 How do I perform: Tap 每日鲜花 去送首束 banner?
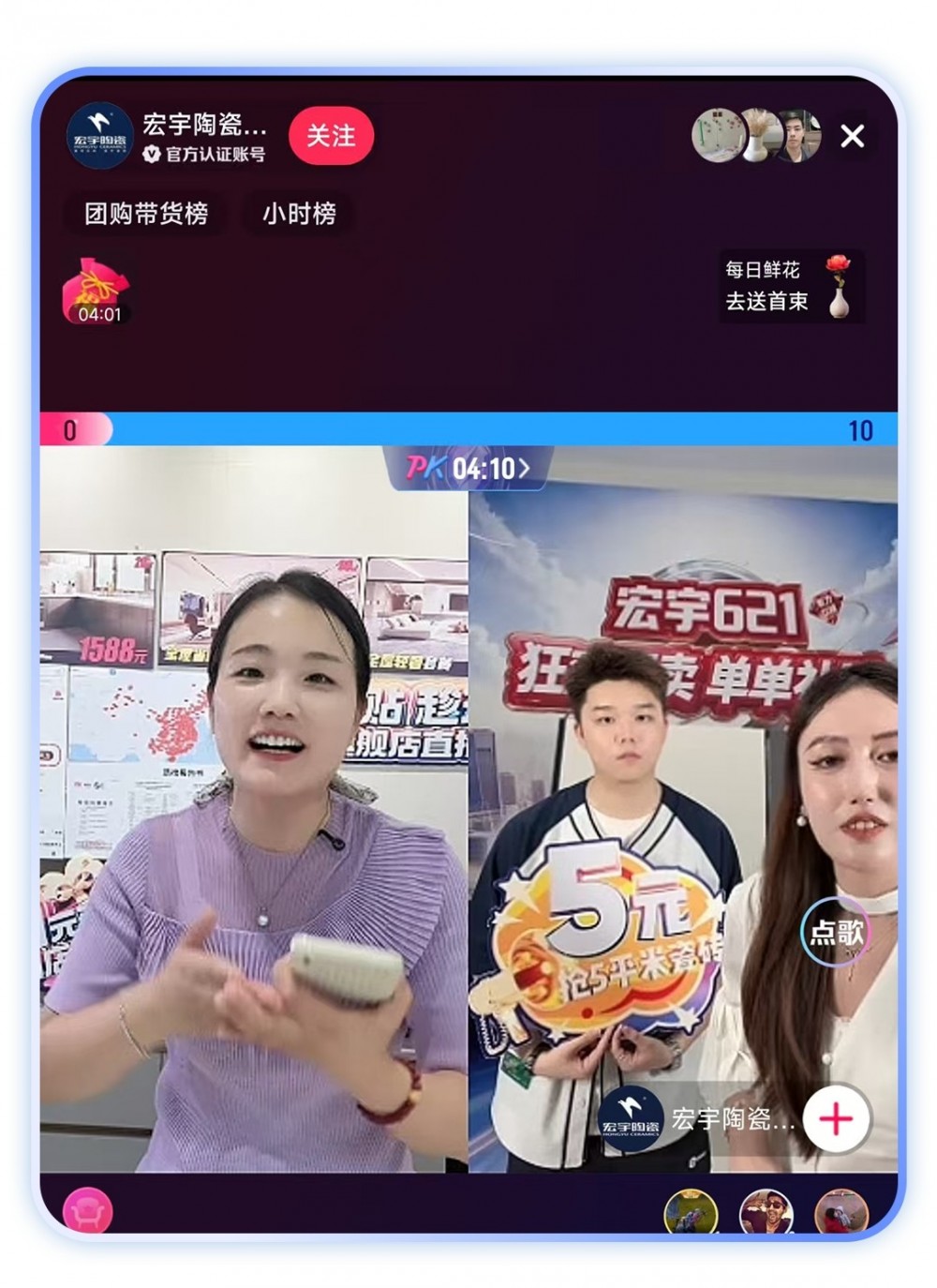pos(791,286)
